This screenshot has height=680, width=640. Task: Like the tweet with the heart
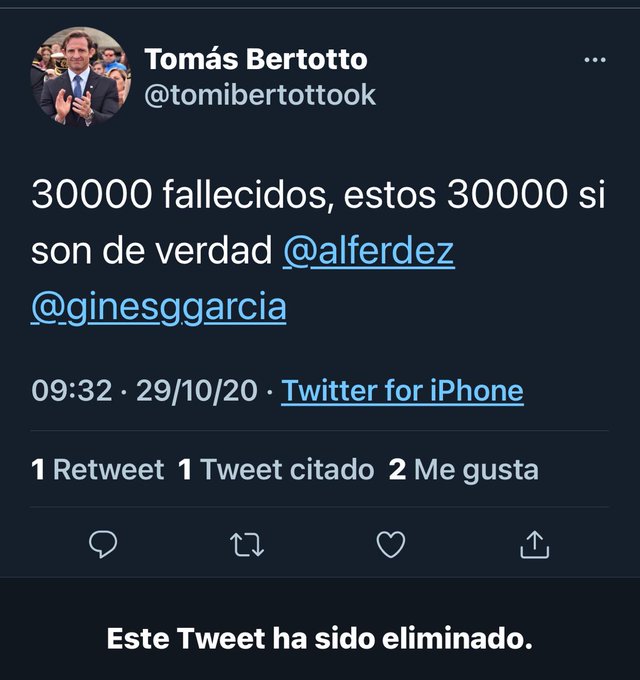pos(390,544)
